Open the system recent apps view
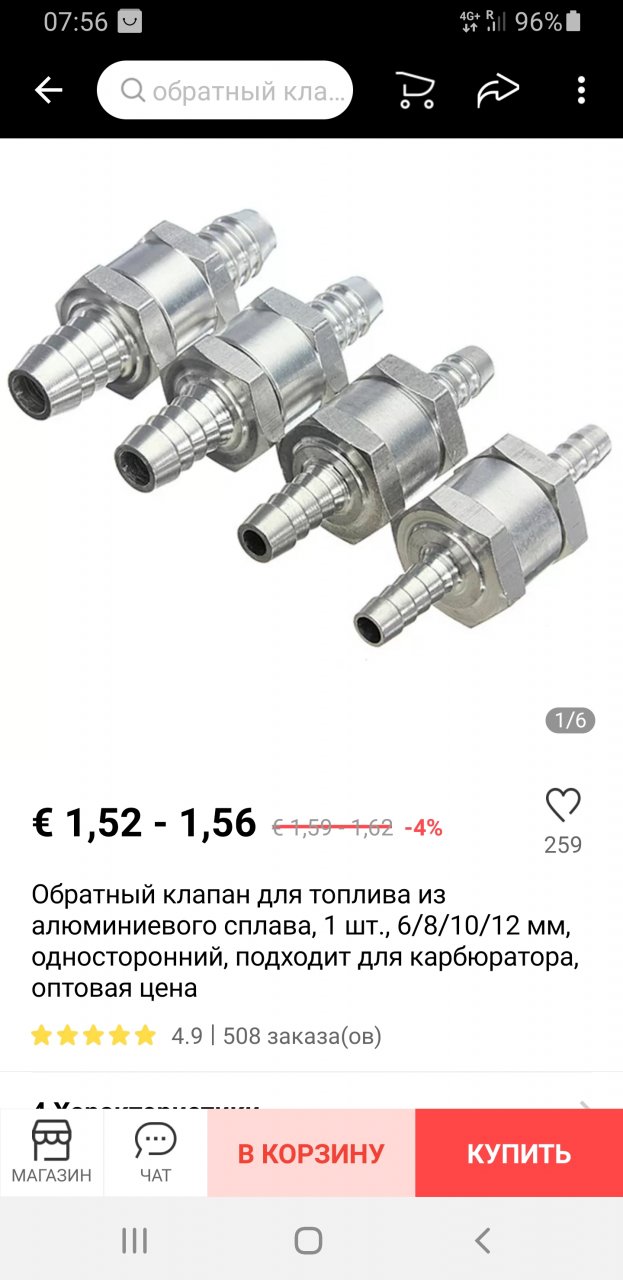Screen dimensions: 623x1280 click(134, 1241)
